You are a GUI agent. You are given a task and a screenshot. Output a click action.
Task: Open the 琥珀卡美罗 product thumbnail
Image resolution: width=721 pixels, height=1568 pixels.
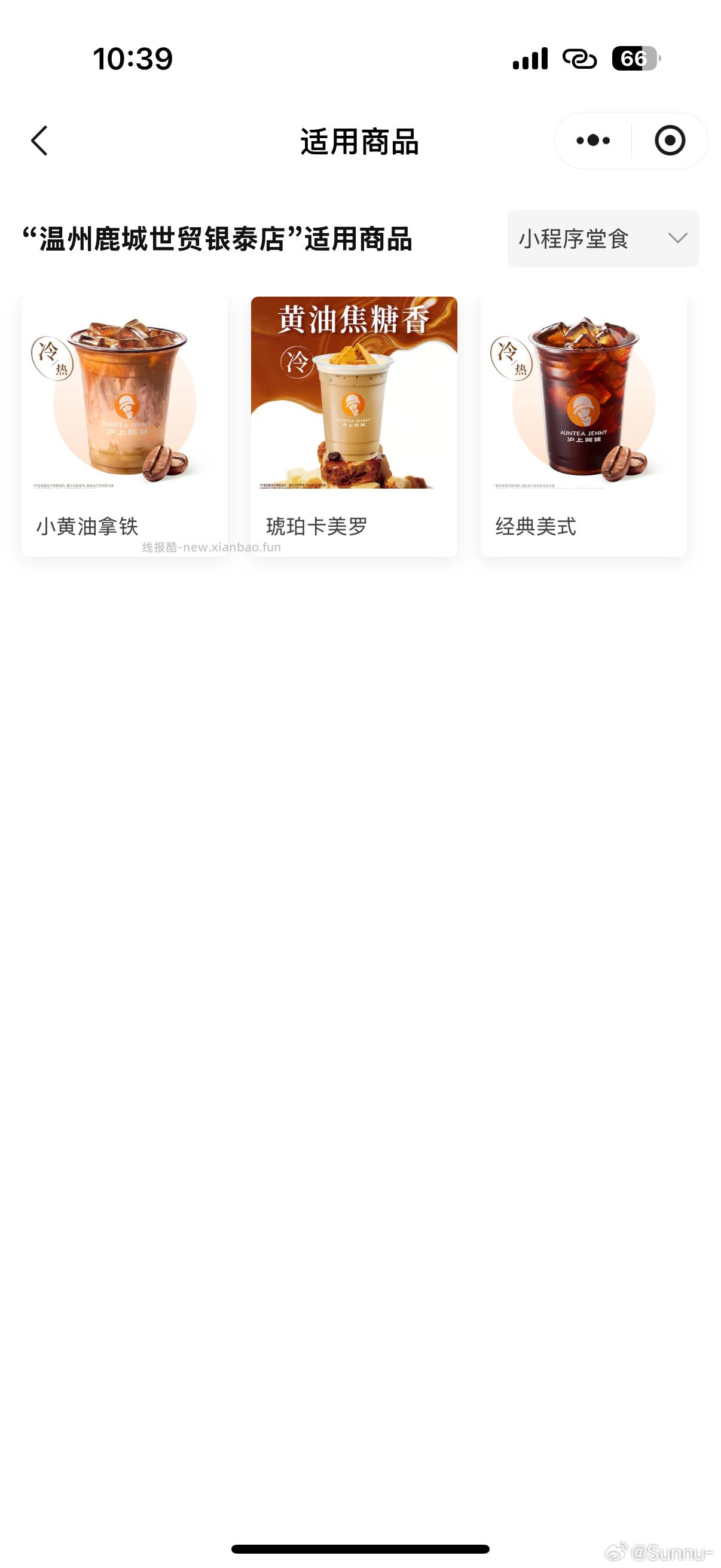tap(353, 393)
